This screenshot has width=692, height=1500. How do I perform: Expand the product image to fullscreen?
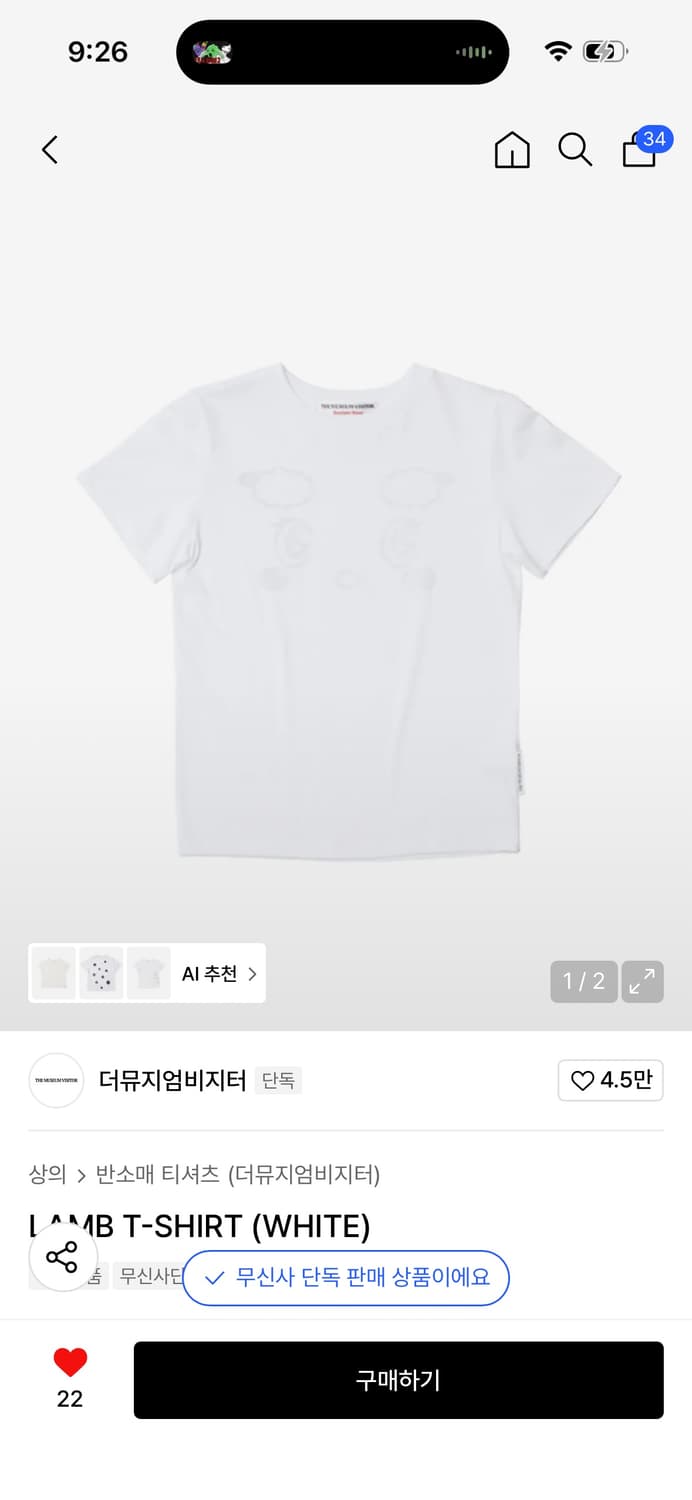(642, 982)
